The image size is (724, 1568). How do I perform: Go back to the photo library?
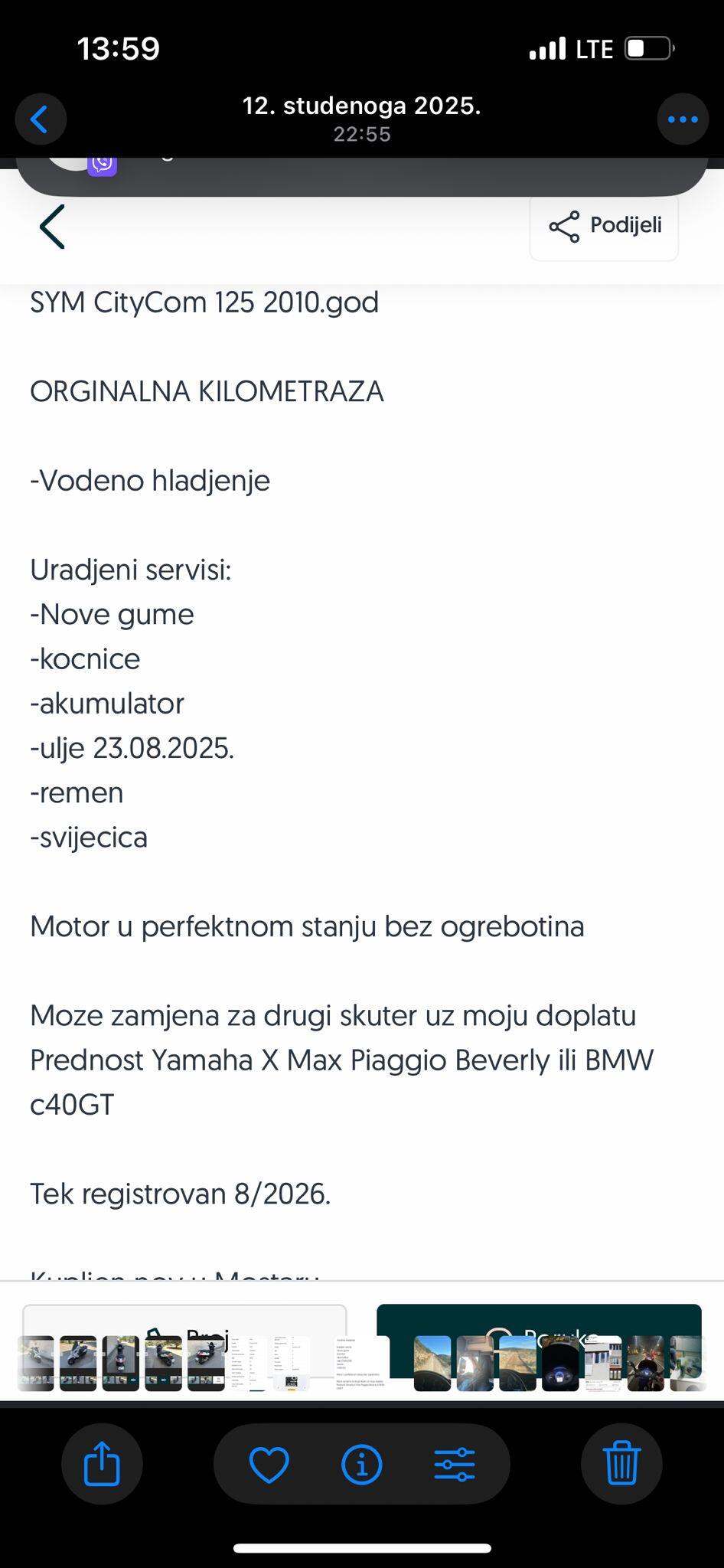tap(41, 119)
